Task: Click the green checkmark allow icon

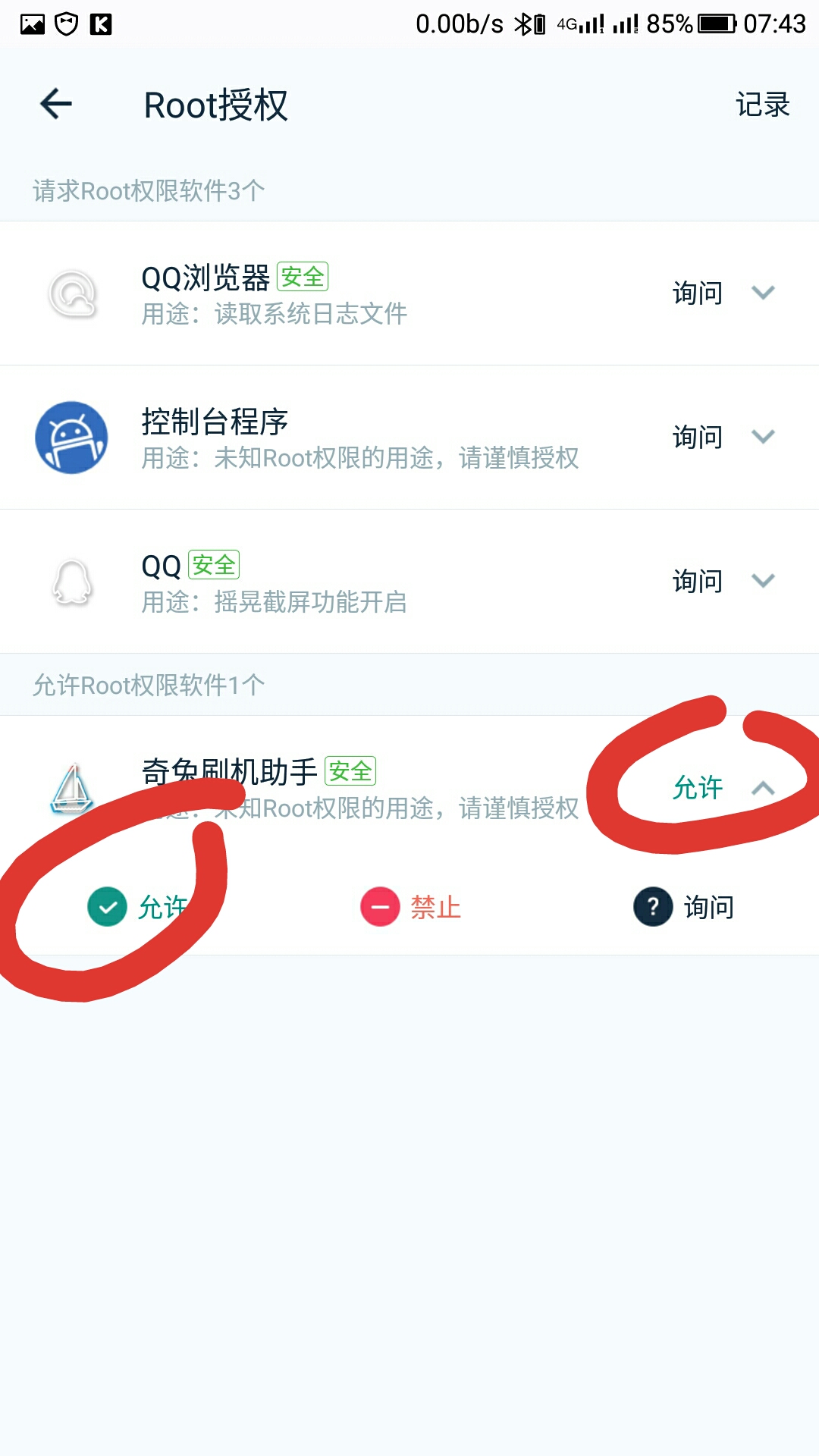Action: click(106, 905)
